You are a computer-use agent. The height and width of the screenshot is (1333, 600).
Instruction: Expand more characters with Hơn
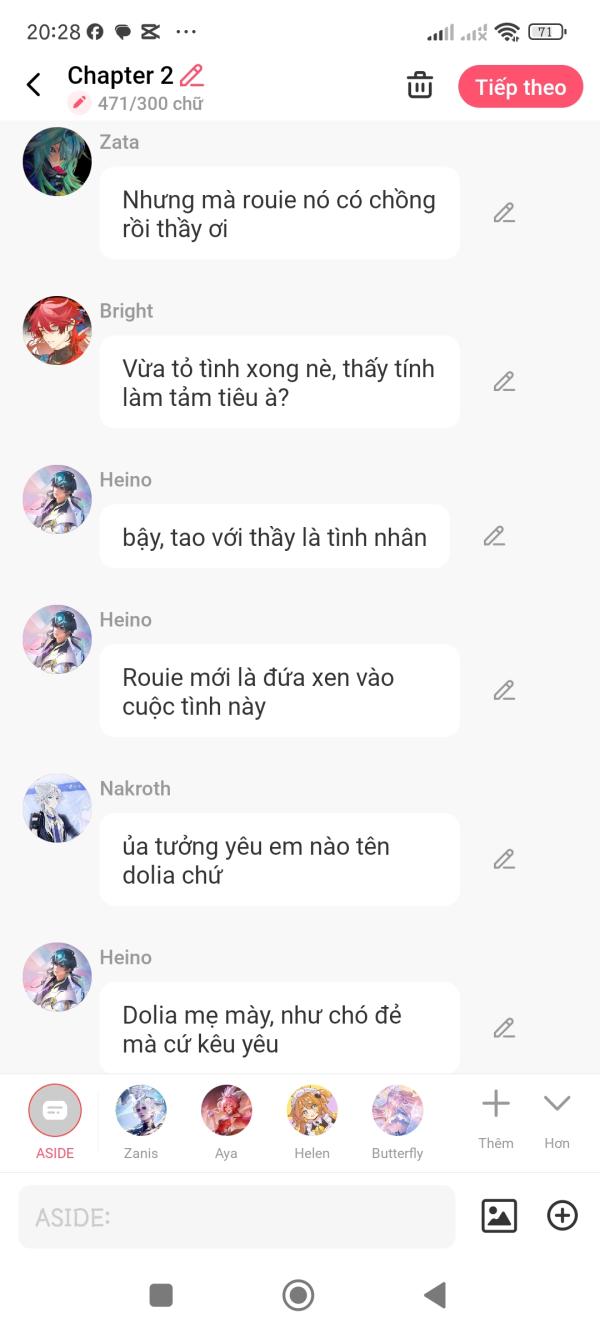(557, 1116)
